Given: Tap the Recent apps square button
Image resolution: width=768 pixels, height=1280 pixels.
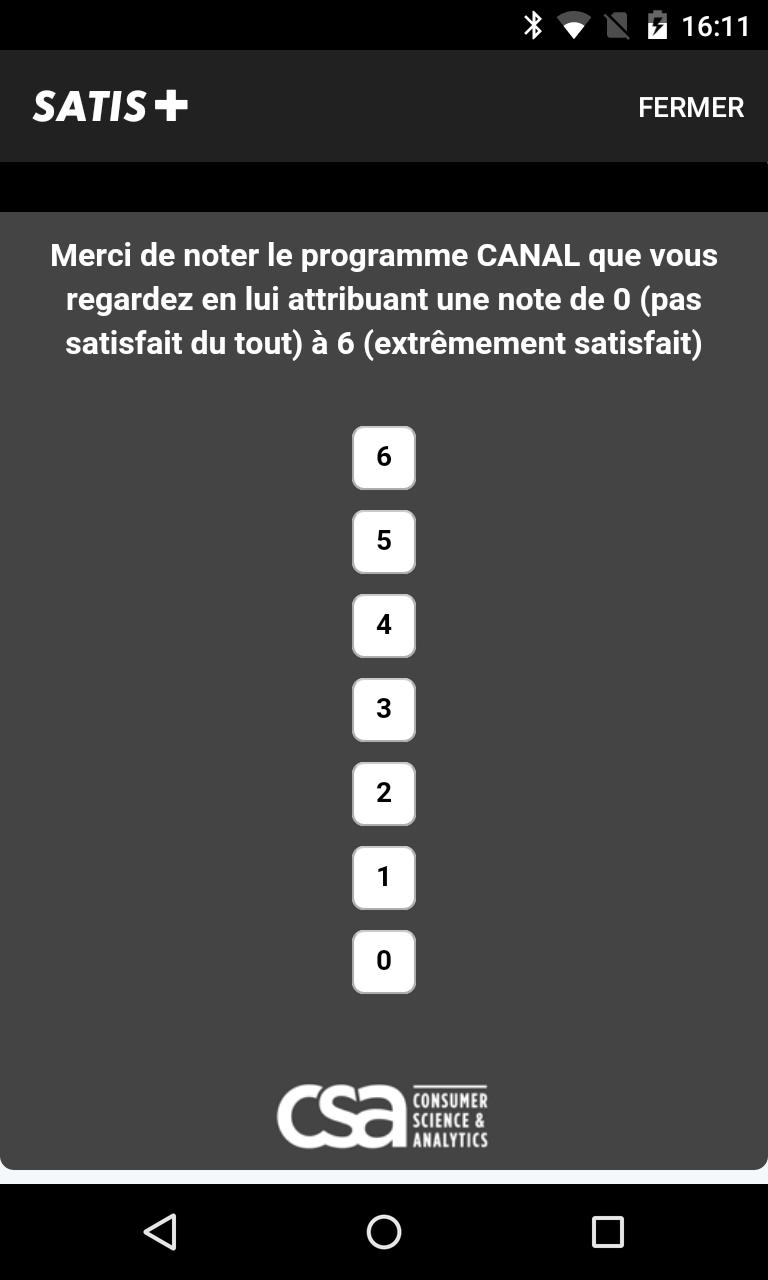Looking at the screenshot, I should [608, 1233].
